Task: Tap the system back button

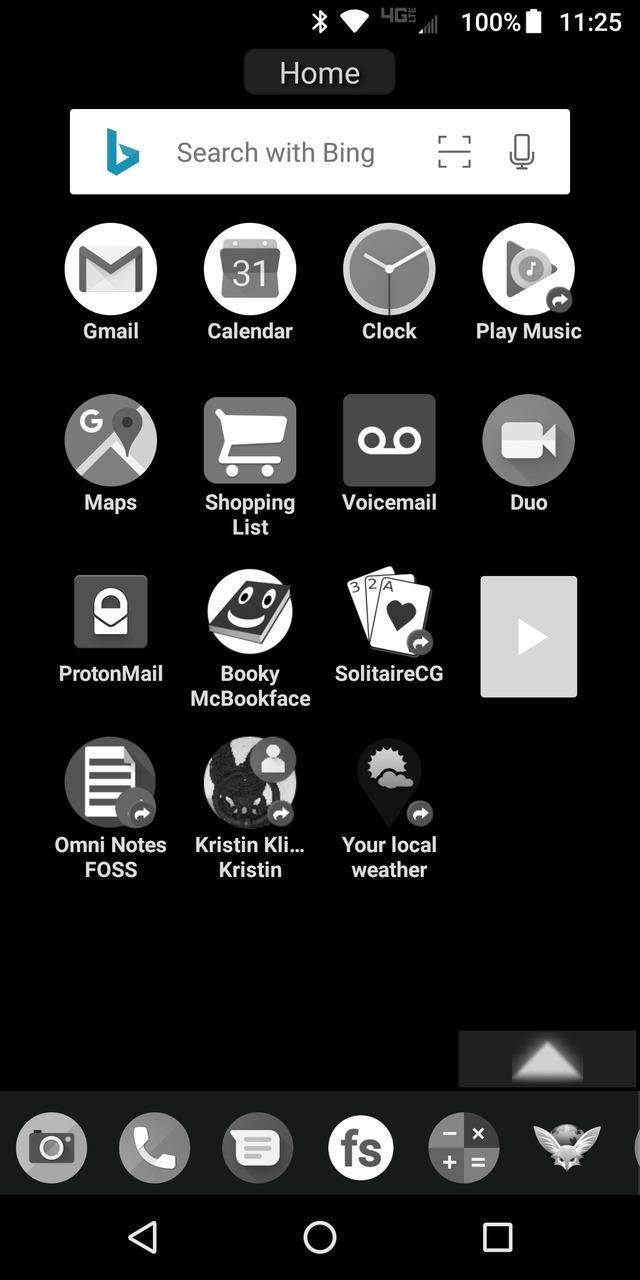Action: pos(143,1237)
